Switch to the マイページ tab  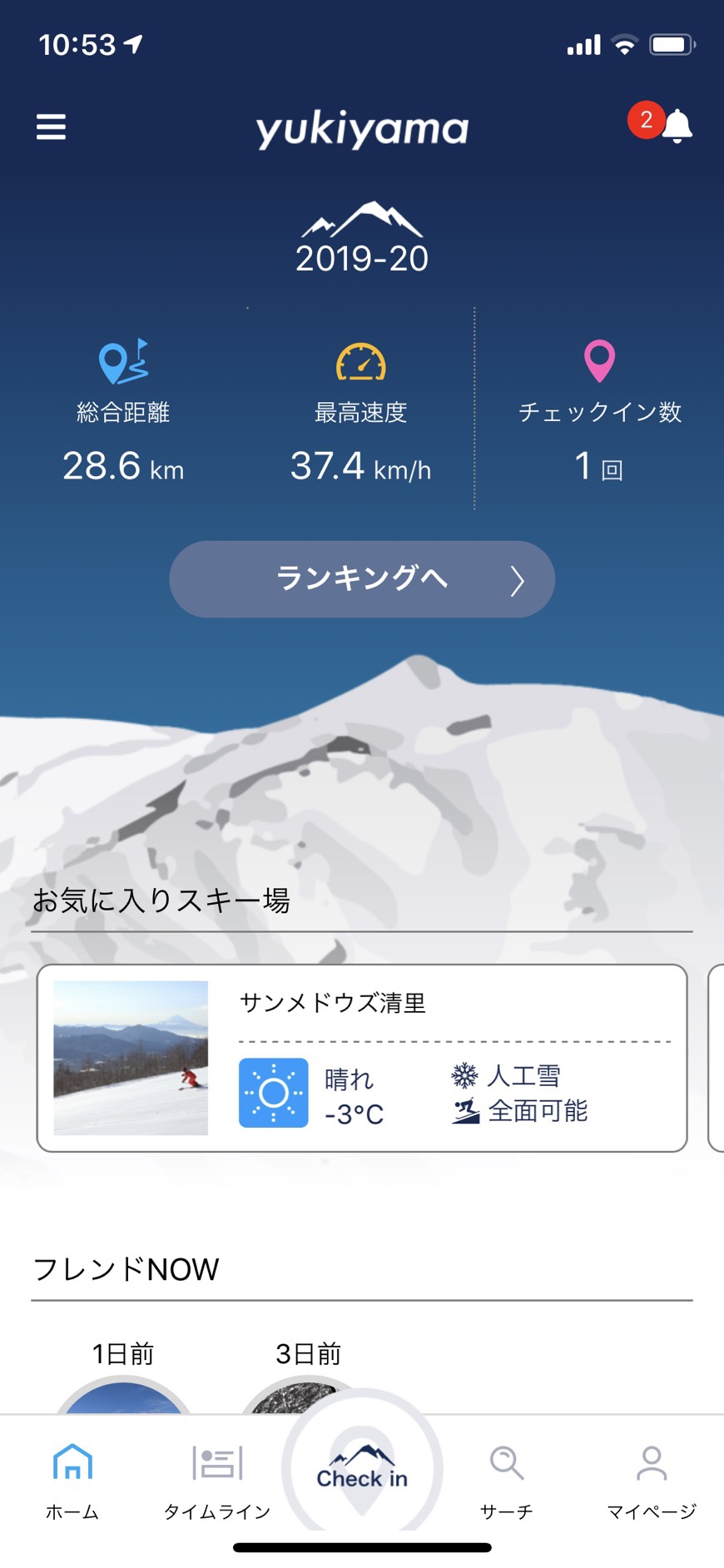651,1479
